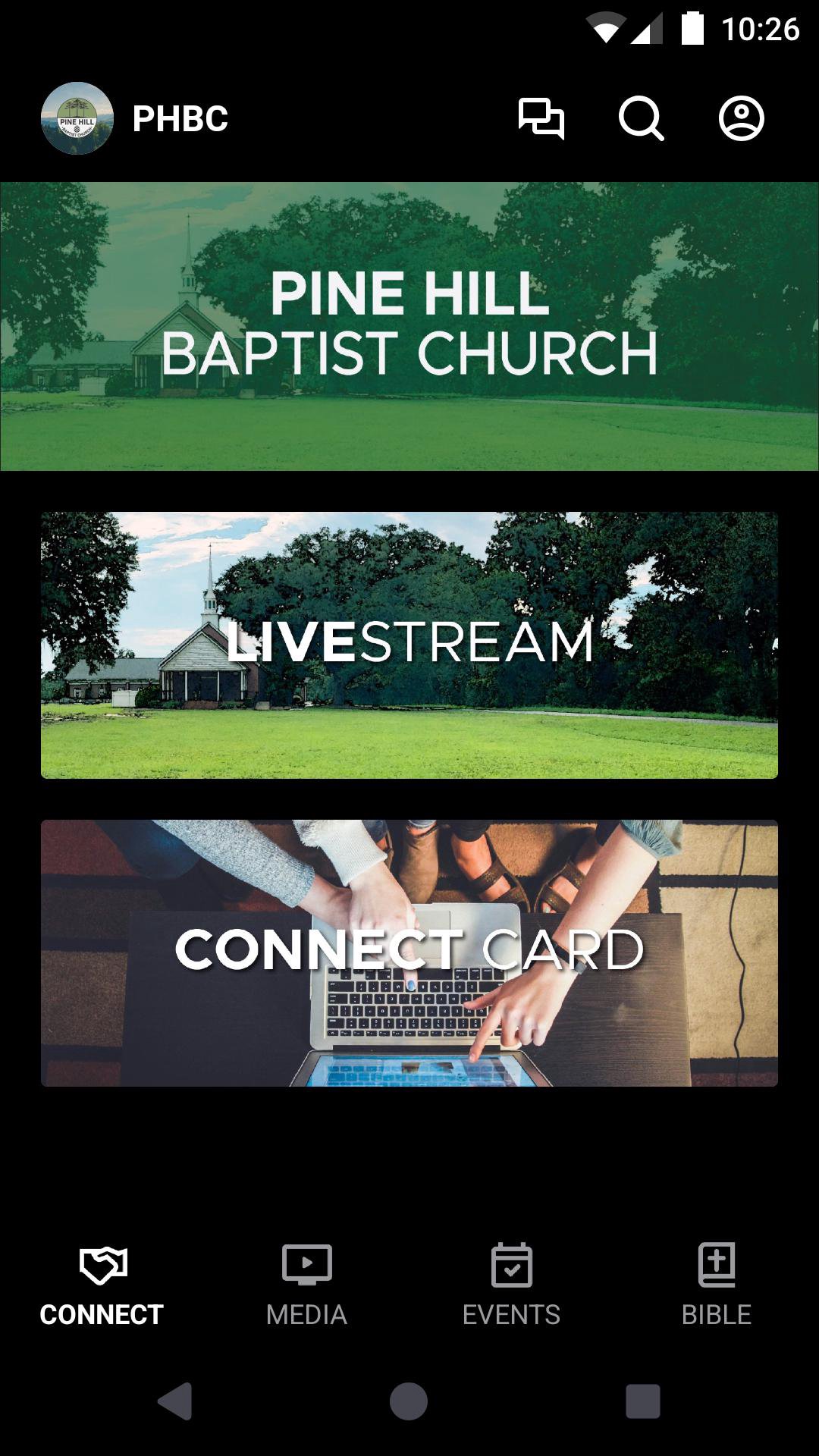Open the Connect Card tile

409,953
